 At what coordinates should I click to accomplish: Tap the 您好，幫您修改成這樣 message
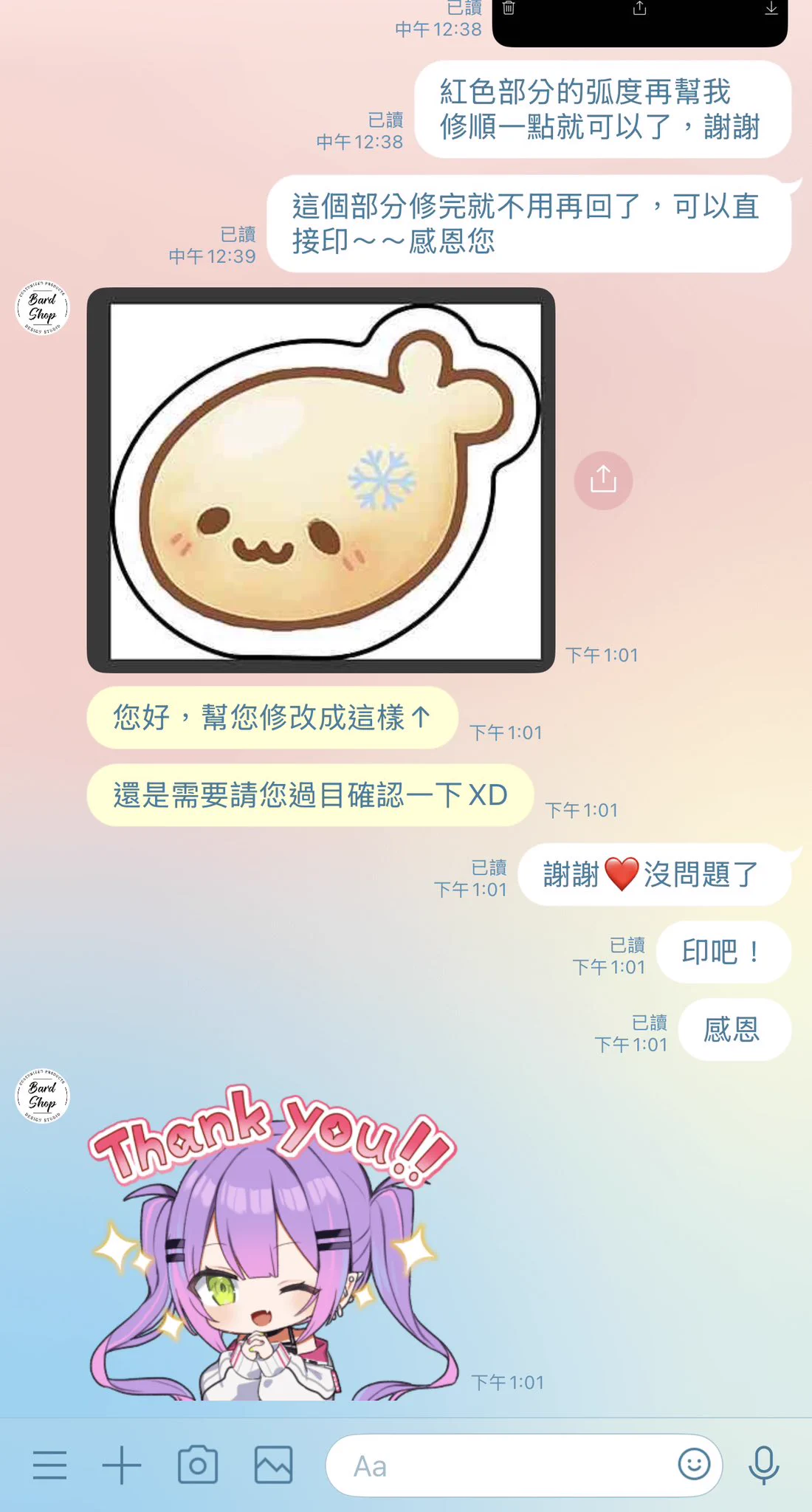[272, 718]
